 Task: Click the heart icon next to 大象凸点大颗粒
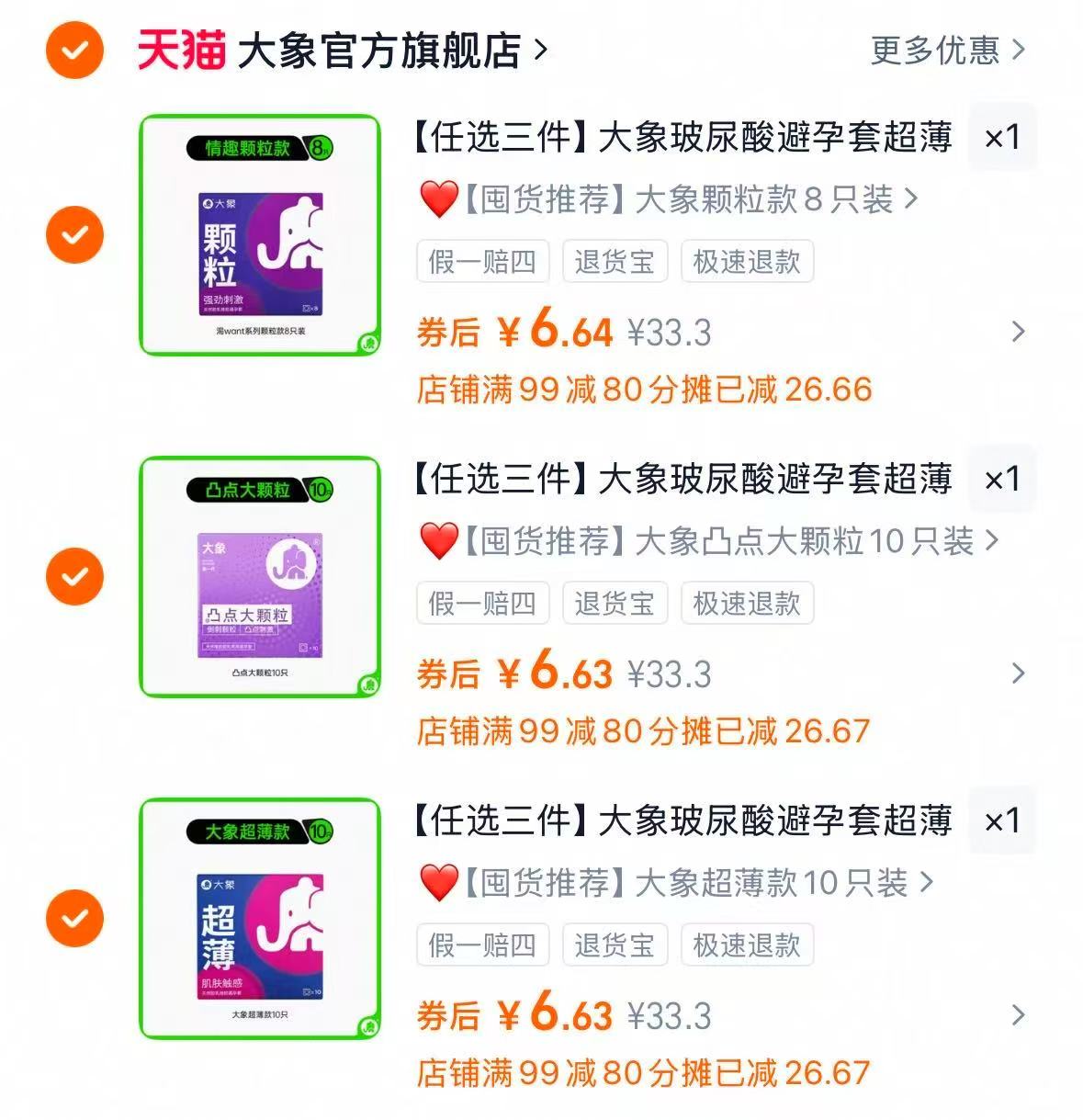coord(436,540)
